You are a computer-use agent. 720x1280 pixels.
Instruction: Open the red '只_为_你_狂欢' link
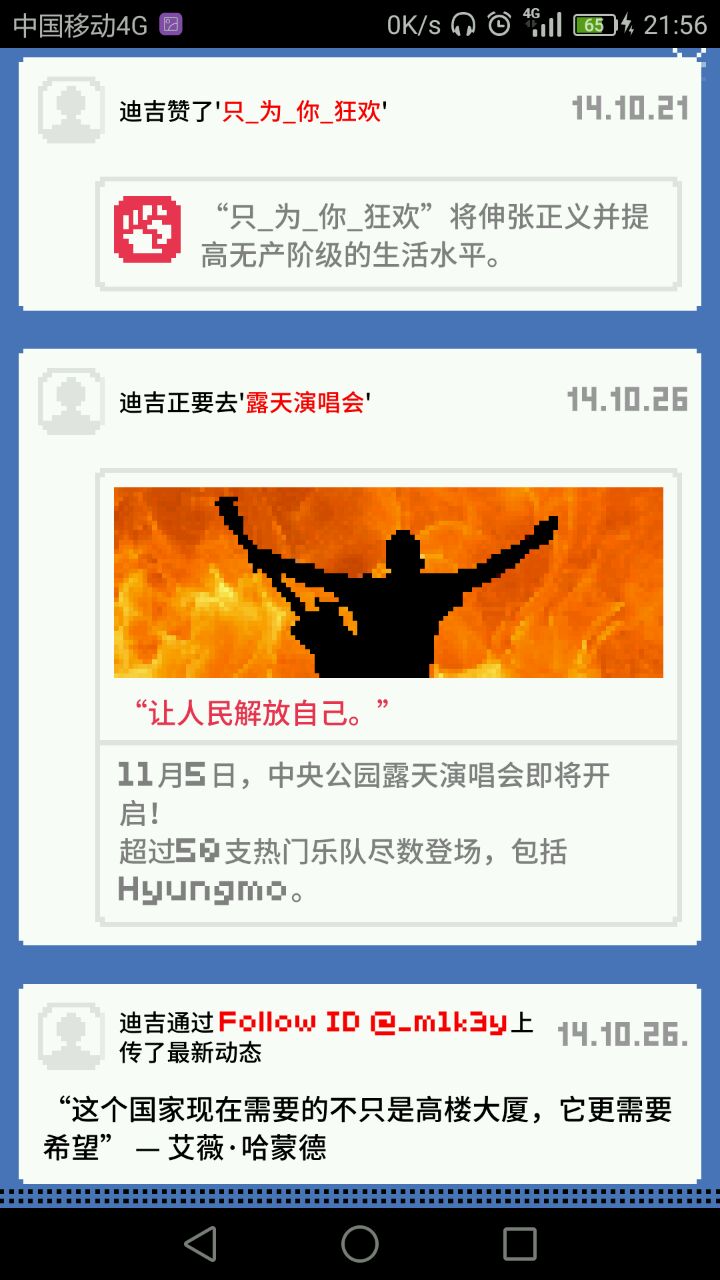pyautogui.click(x=301, y=112)
